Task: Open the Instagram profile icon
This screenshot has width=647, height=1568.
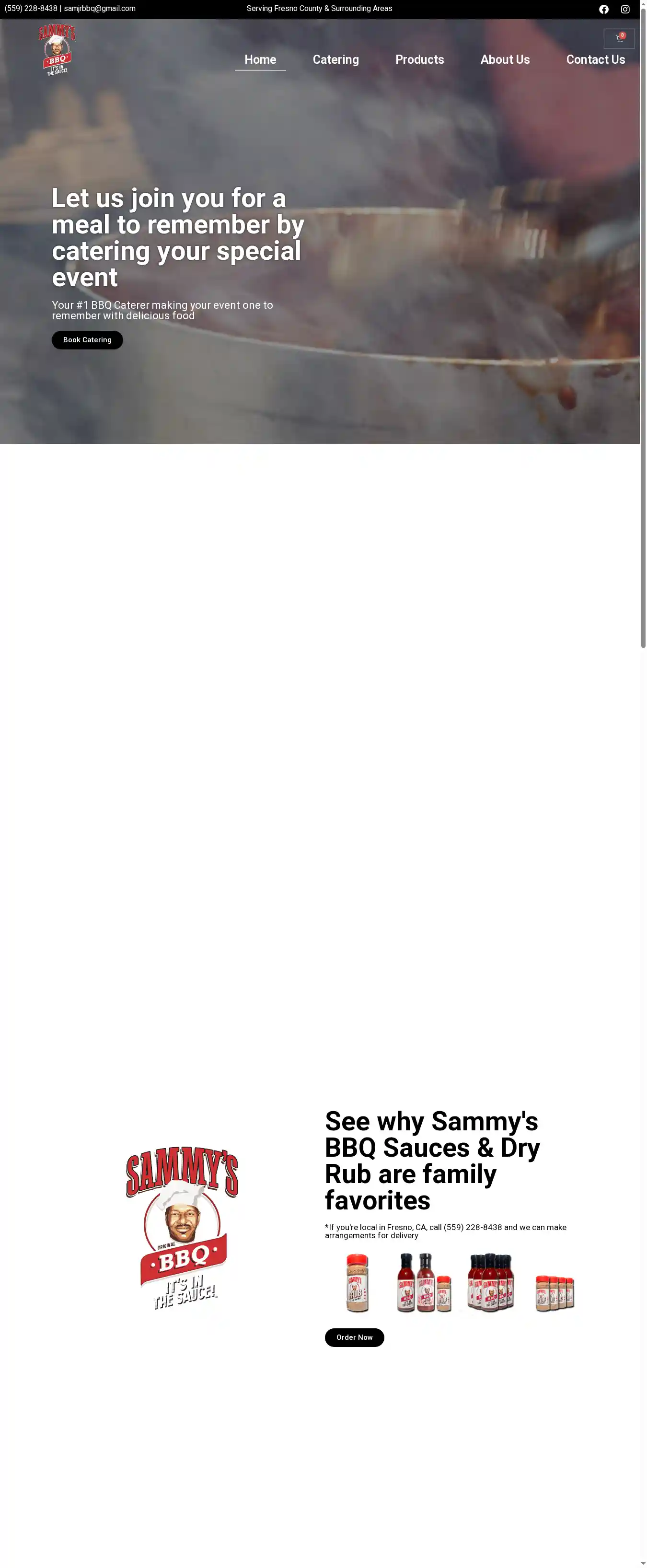Action: click(x=624, y=9)
